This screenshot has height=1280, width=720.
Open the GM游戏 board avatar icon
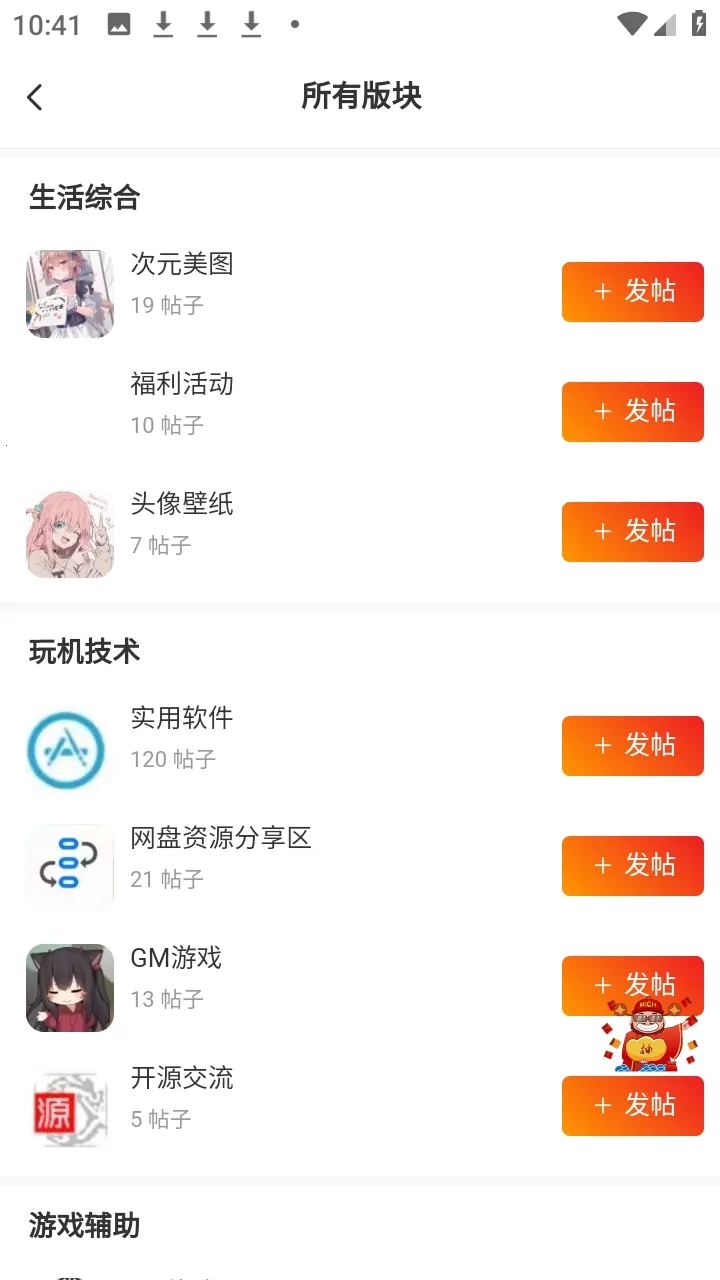click(x=69, y=987)
